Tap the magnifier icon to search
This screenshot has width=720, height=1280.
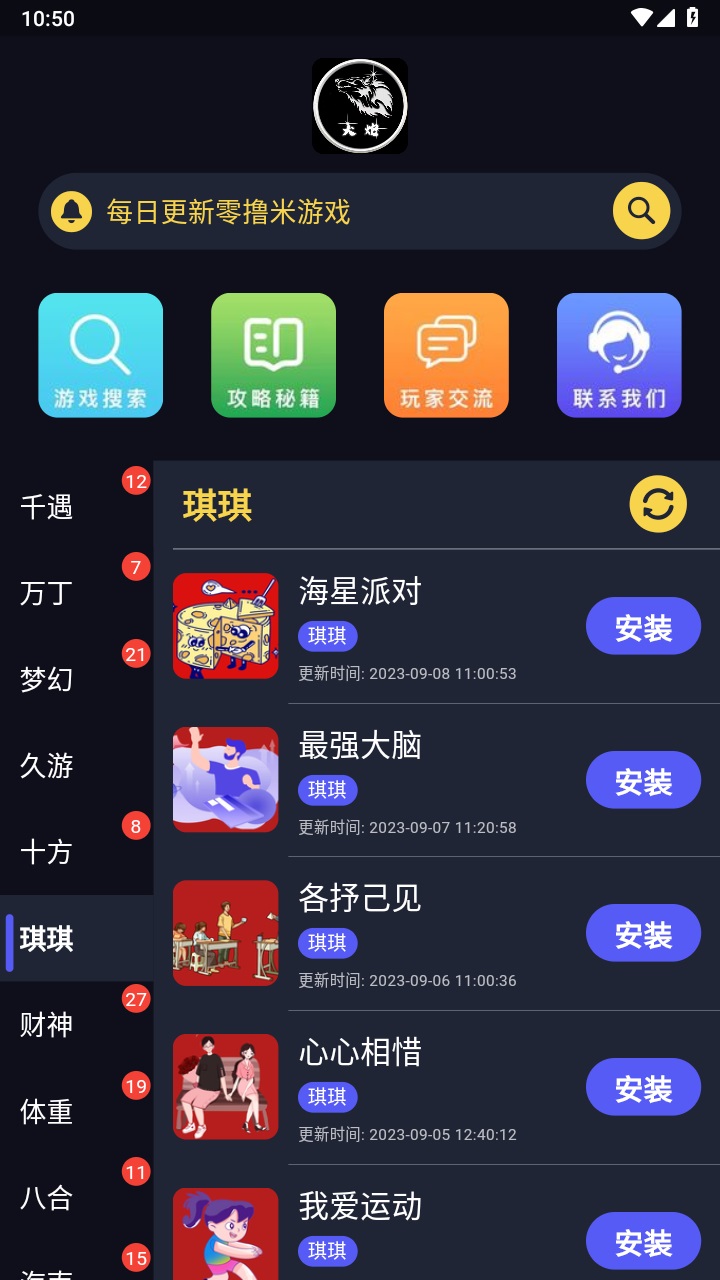(x=640, y=211)
